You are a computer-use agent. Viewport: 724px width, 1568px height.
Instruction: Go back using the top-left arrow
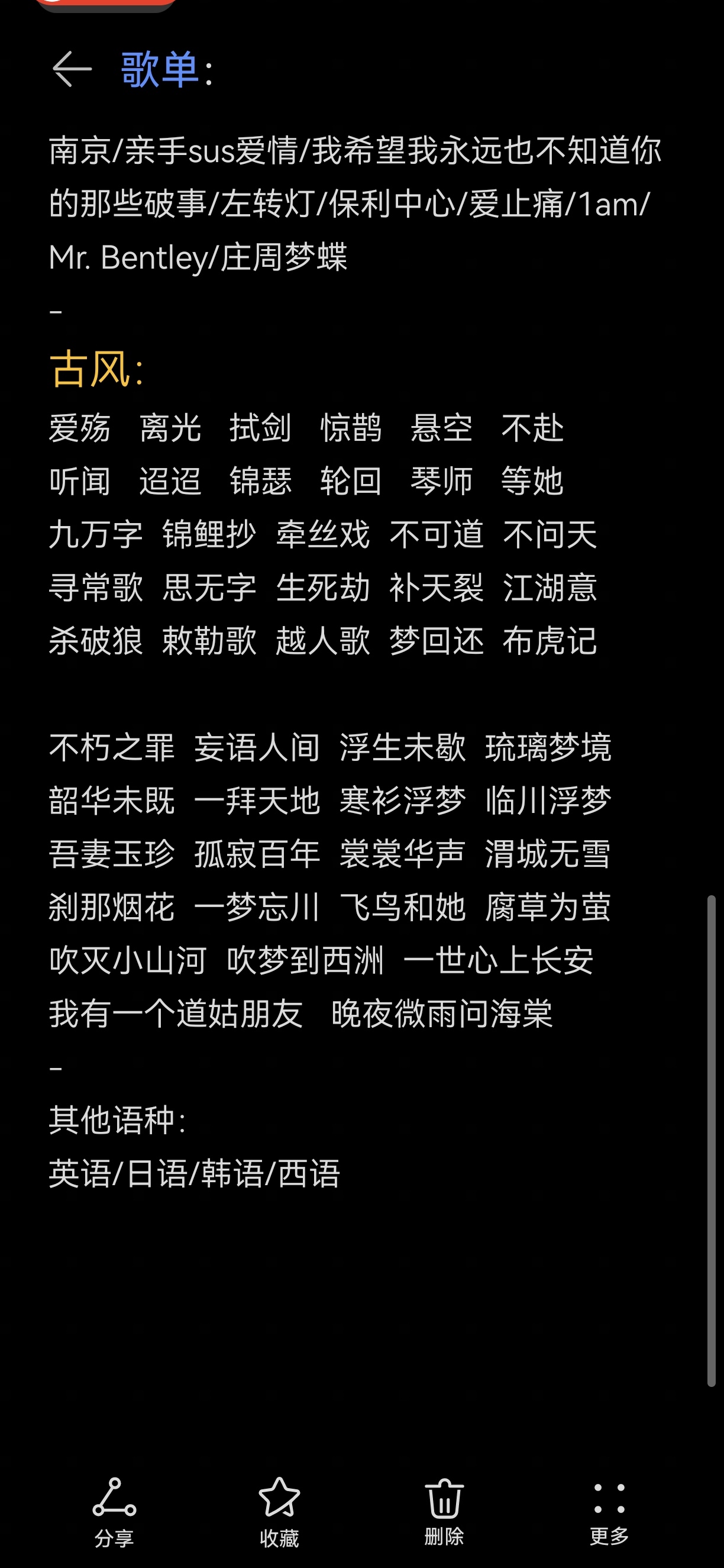click(x=72, y=69)
